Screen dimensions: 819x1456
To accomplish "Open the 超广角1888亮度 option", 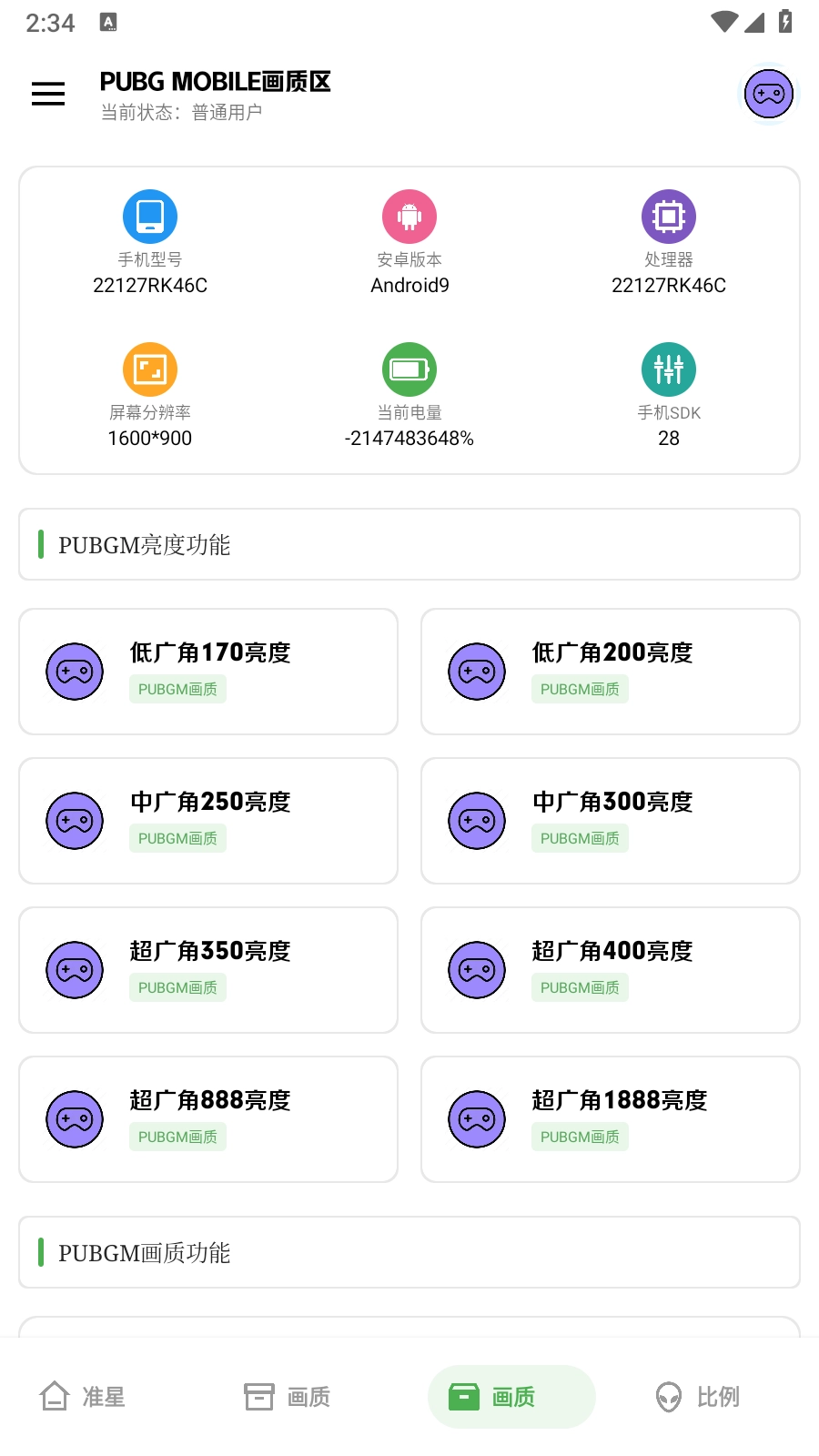I will click(610, 1119).
